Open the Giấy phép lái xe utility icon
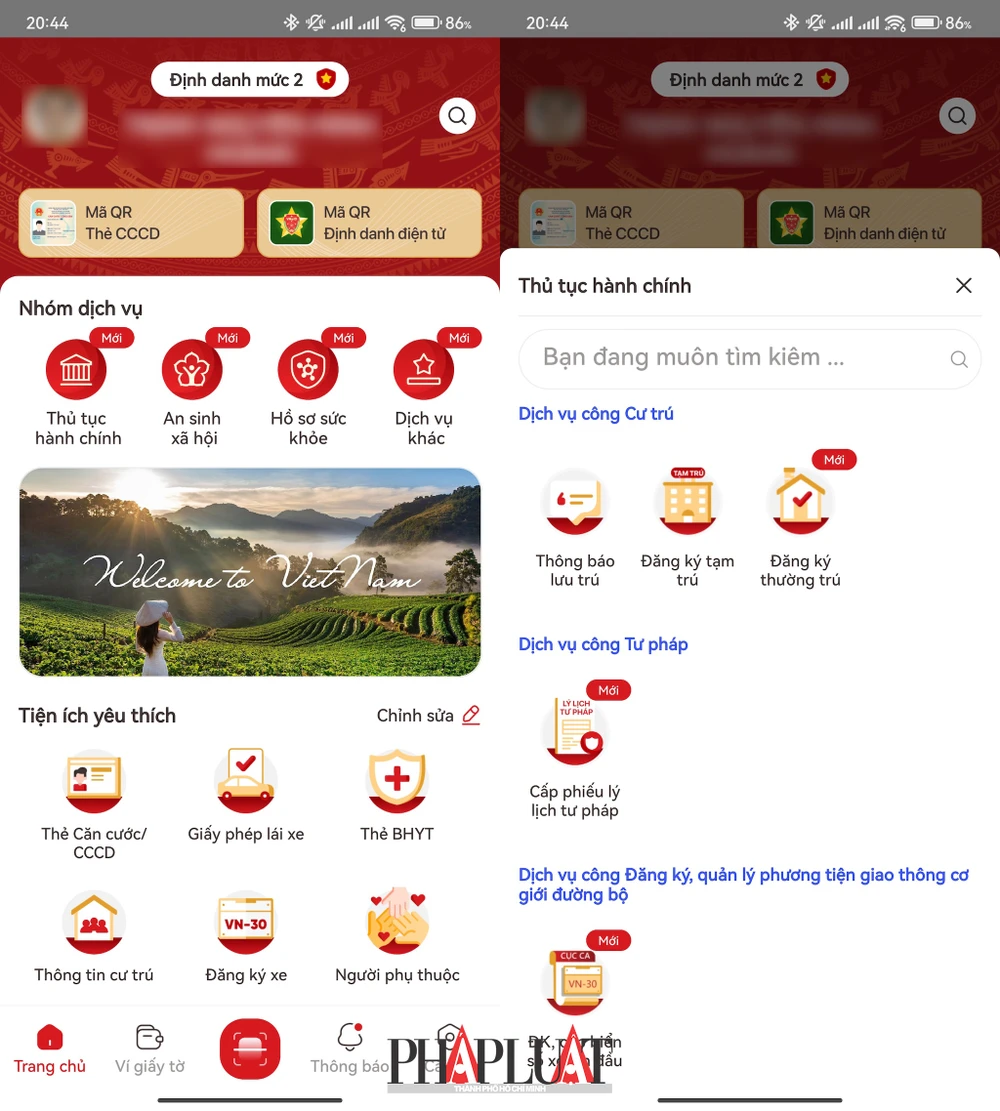The height and width of the screenshot is (1111, 1000). pyautogui.click(x=245, y=782)
